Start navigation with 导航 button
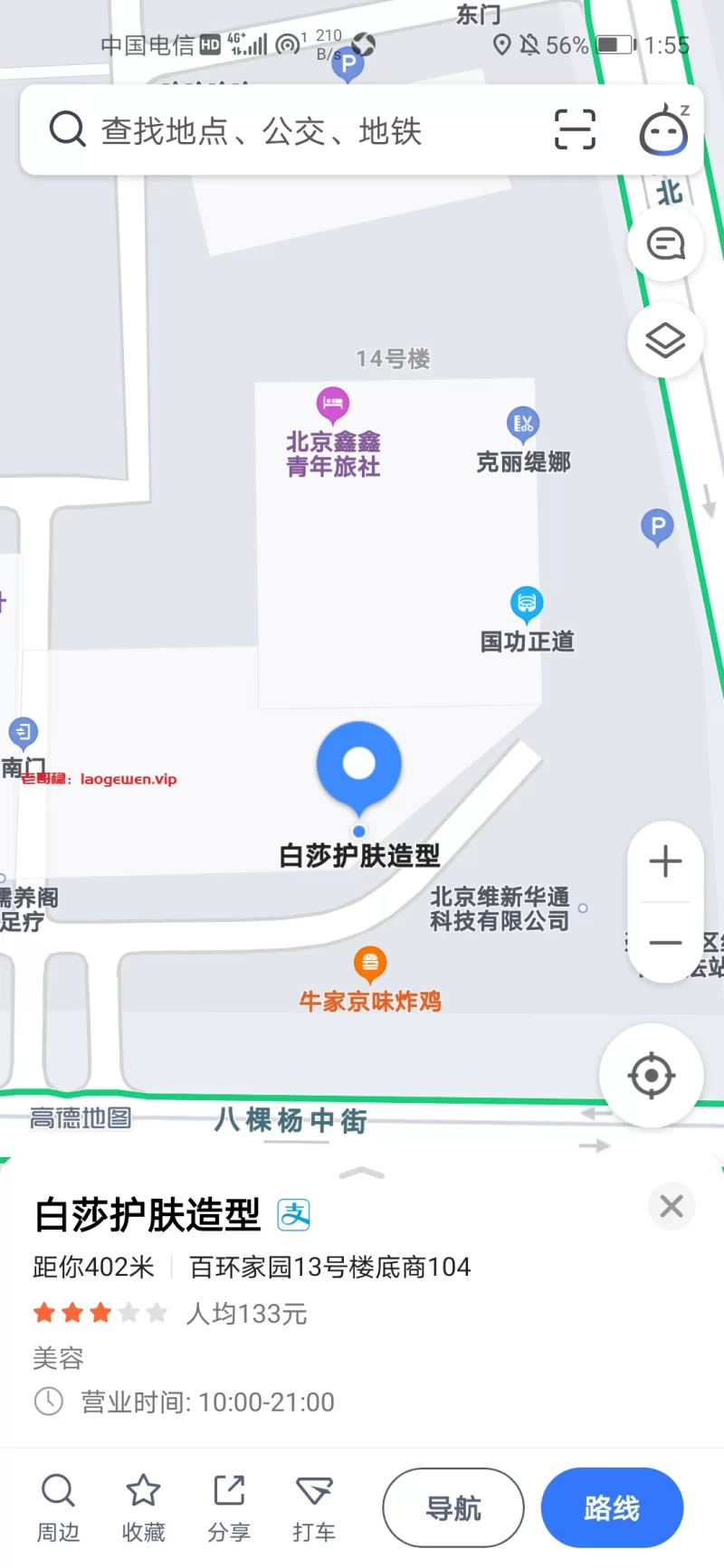This screenshot has width=724, height=1568. [453, 1507]
